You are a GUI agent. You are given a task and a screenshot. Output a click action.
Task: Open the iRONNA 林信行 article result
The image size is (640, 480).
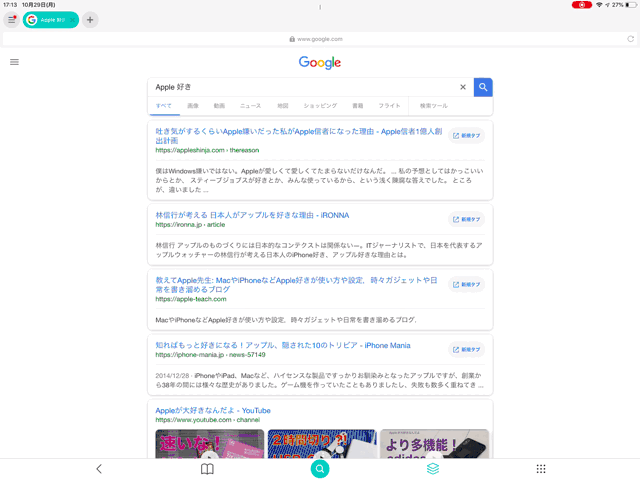pos(252,215)
